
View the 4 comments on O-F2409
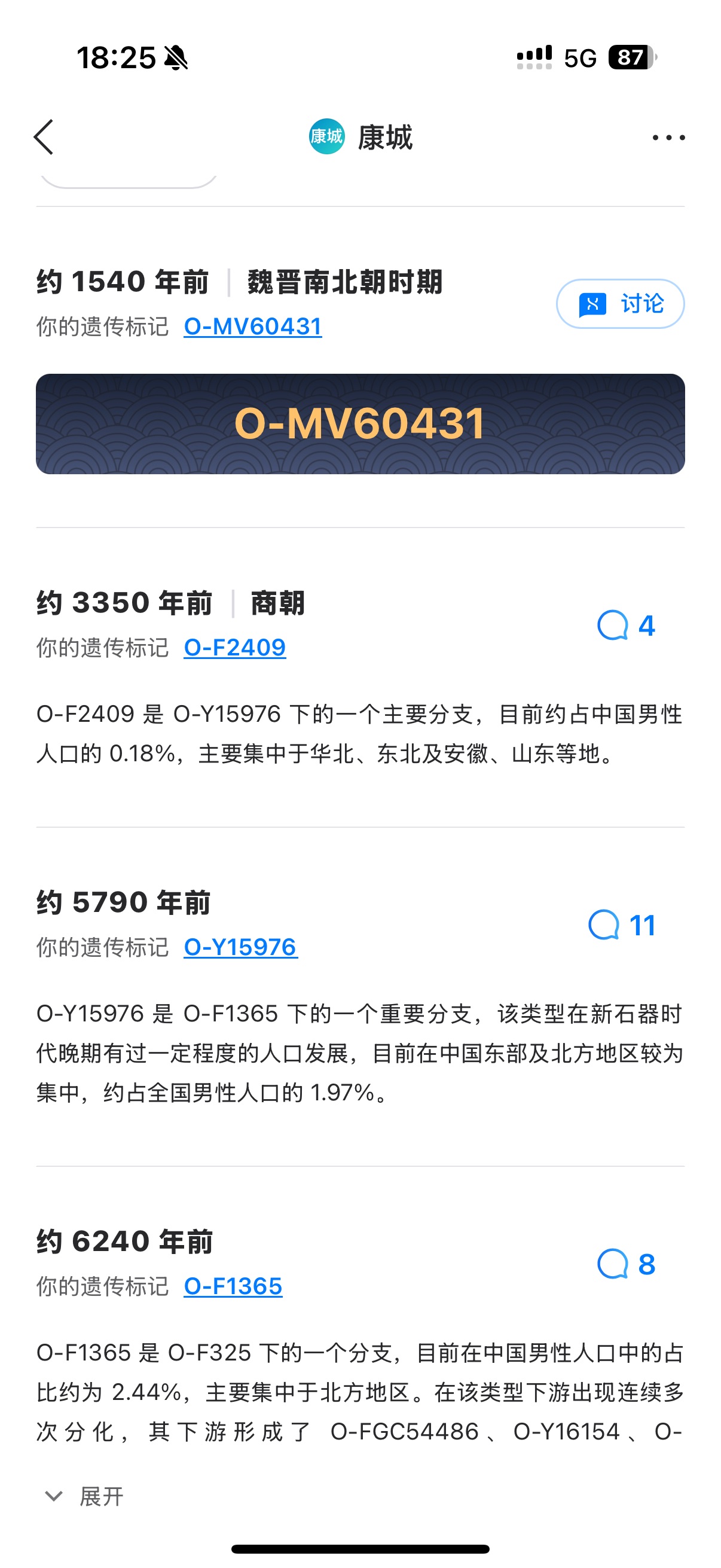point(626,626)
